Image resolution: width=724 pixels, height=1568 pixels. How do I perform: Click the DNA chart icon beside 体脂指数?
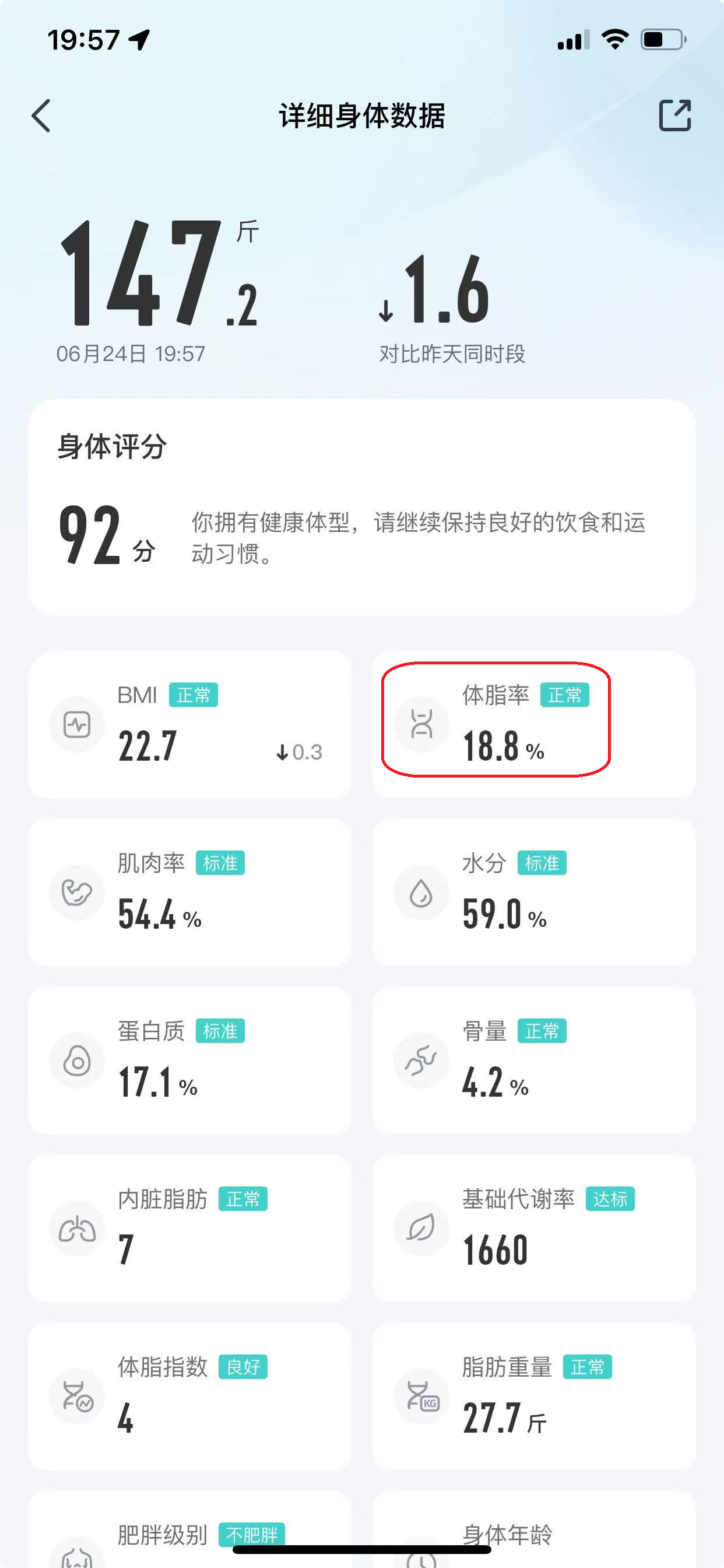[x=76, y=1397]
